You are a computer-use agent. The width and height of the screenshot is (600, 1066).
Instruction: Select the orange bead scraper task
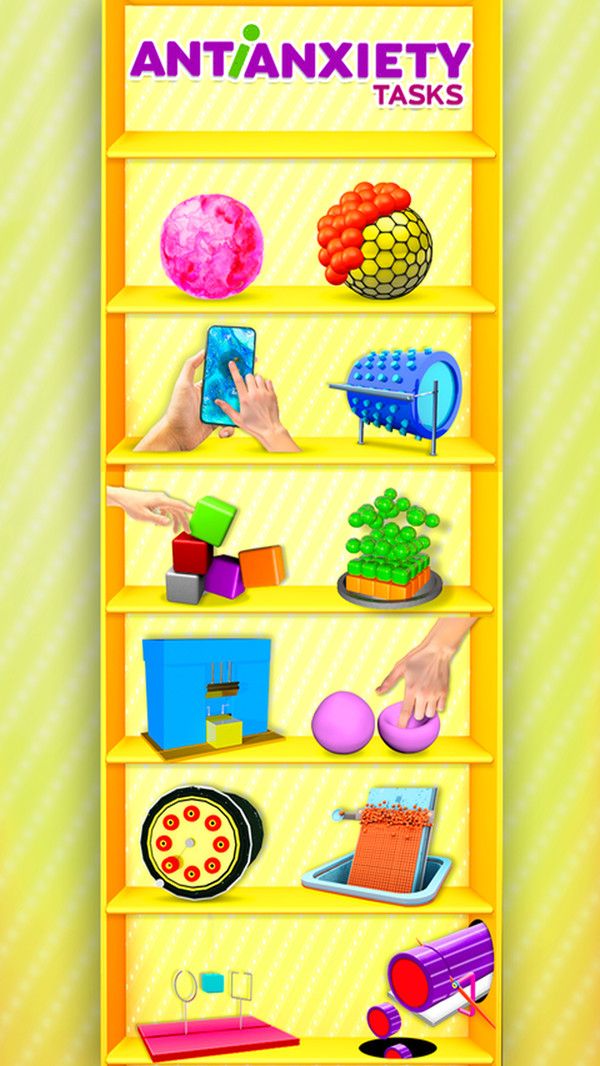point(385,845)
